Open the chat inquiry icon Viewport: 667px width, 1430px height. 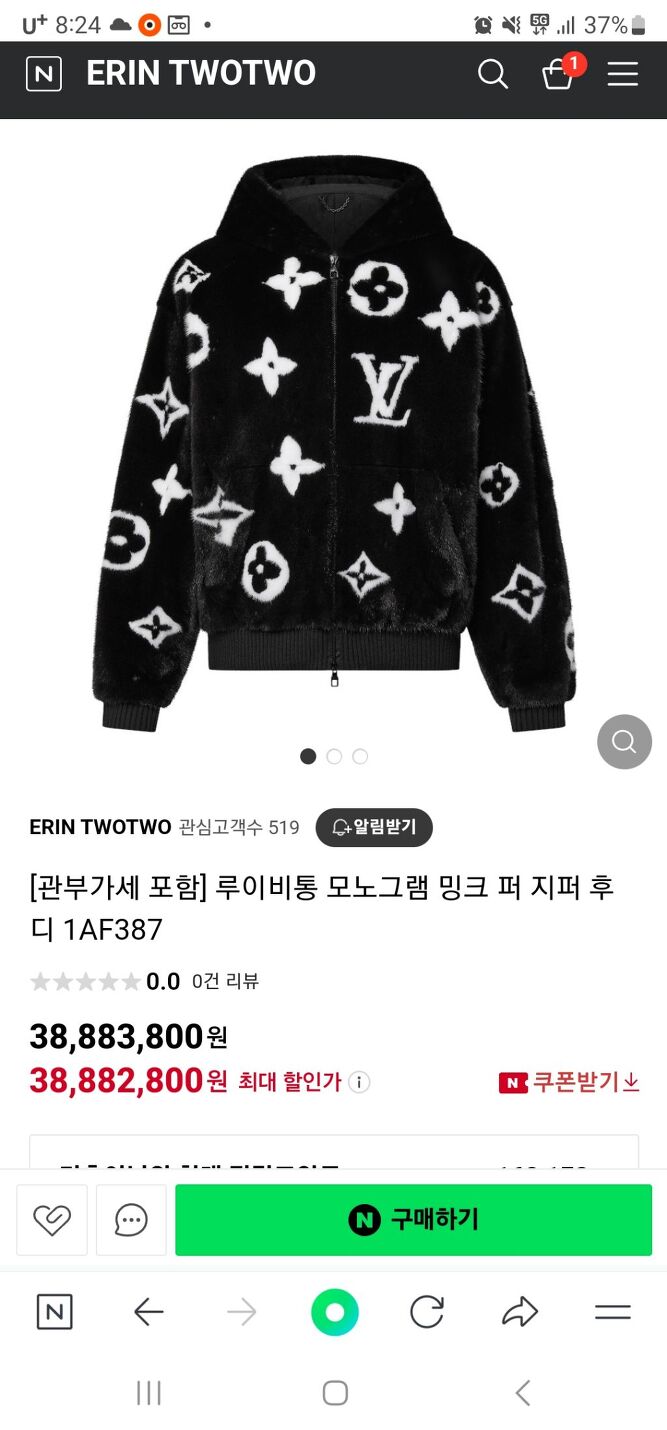tap(131, 1219)
